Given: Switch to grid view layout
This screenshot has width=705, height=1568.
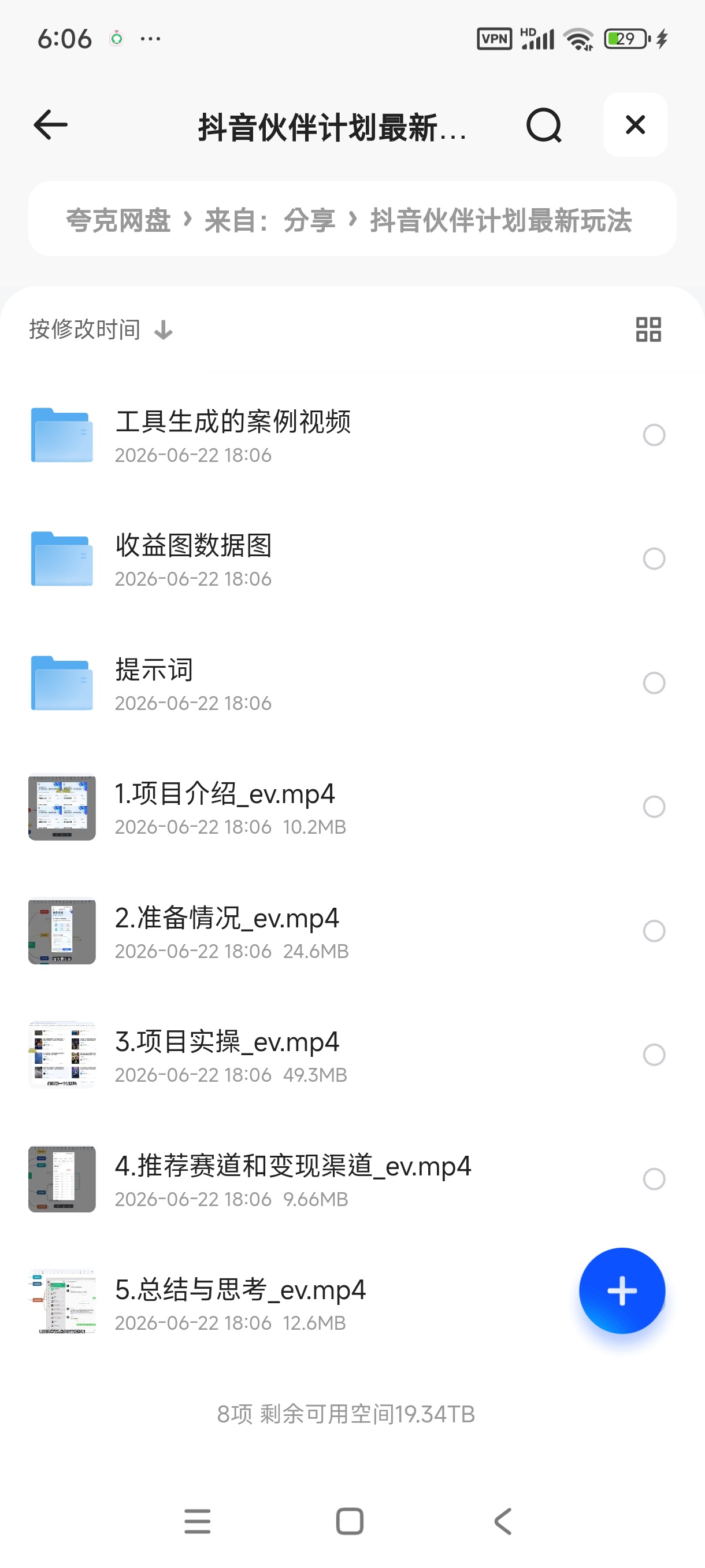Looking at the screenshot, I should [x=648, y=330].
